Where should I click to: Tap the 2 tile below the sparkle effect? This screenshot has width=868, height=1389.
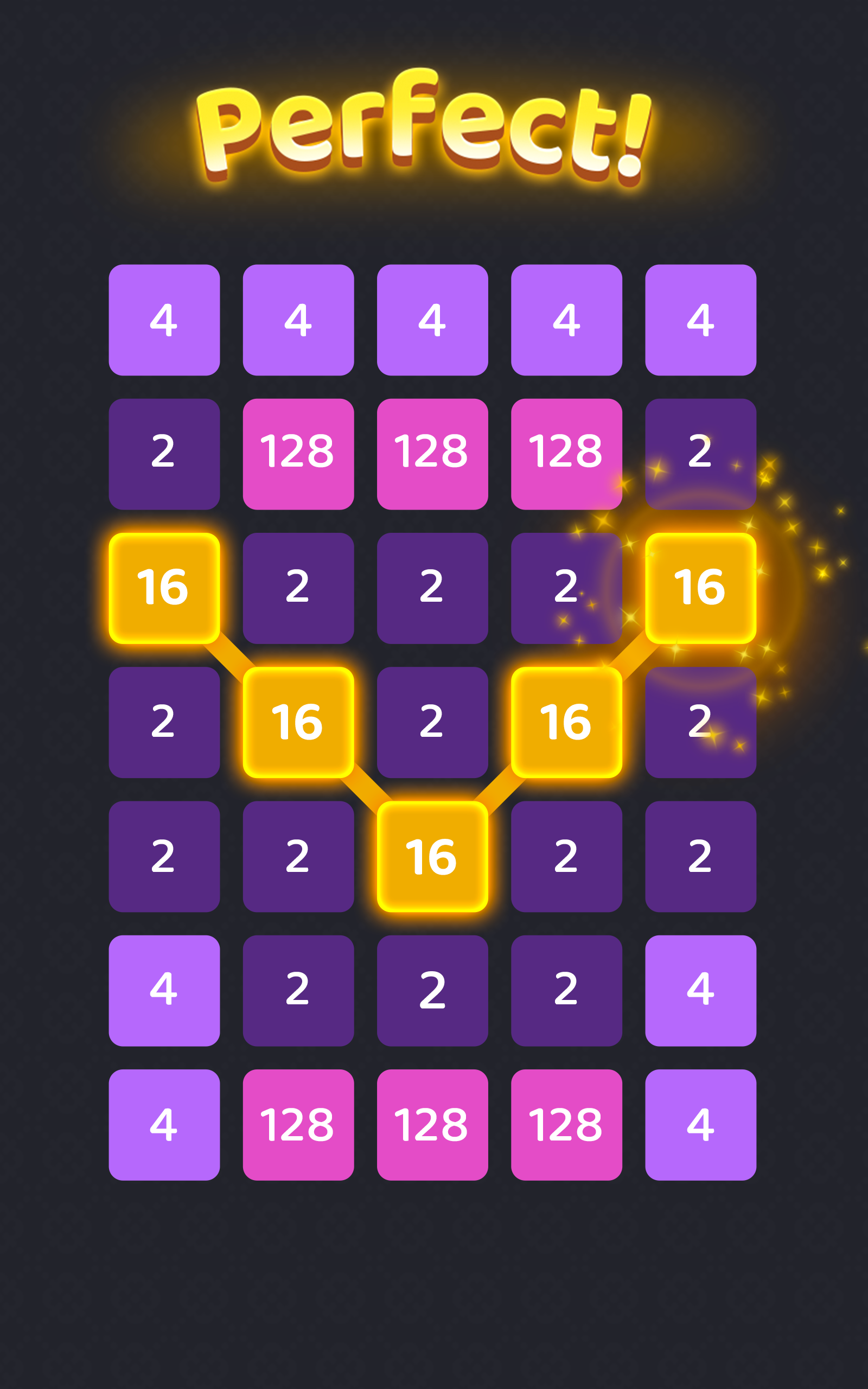point(701,723)
